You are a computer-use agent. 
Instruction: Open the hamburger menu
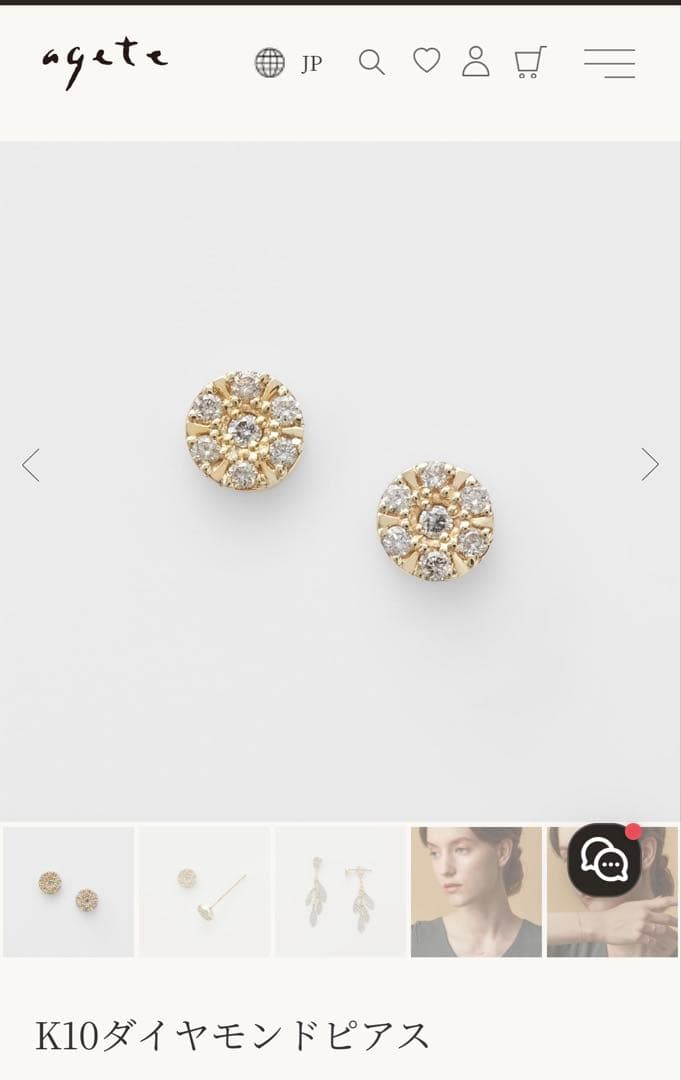[610, 63]
